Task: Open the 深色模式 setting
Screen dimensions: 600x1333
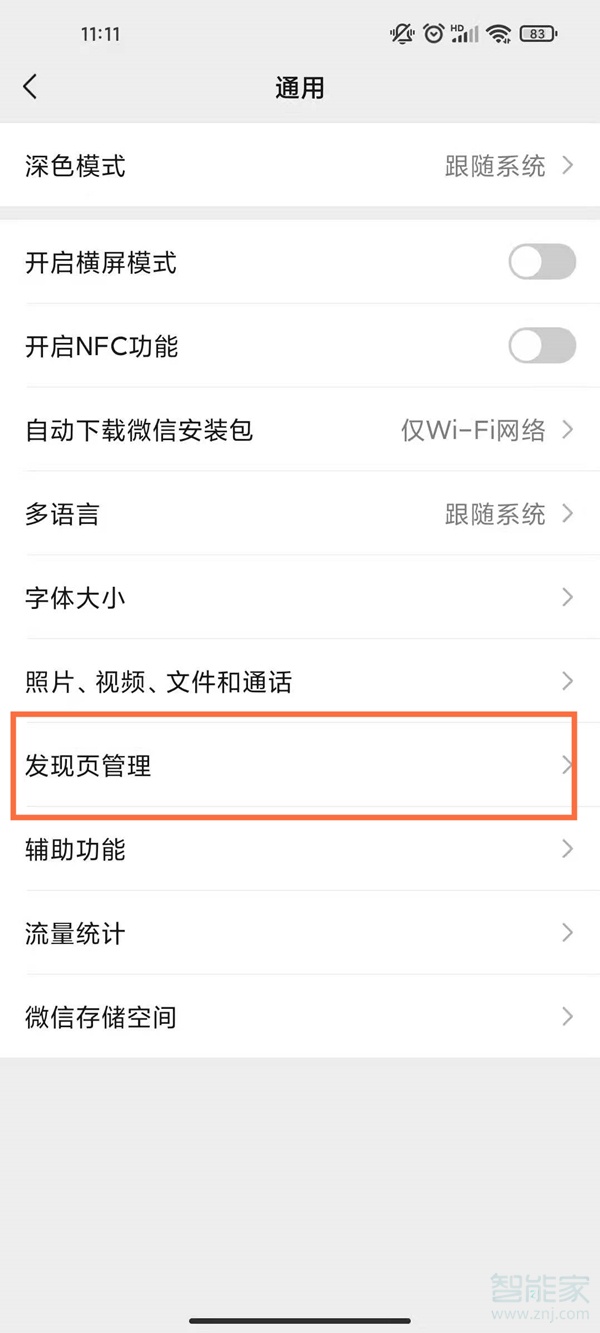Action: point(300,166)
